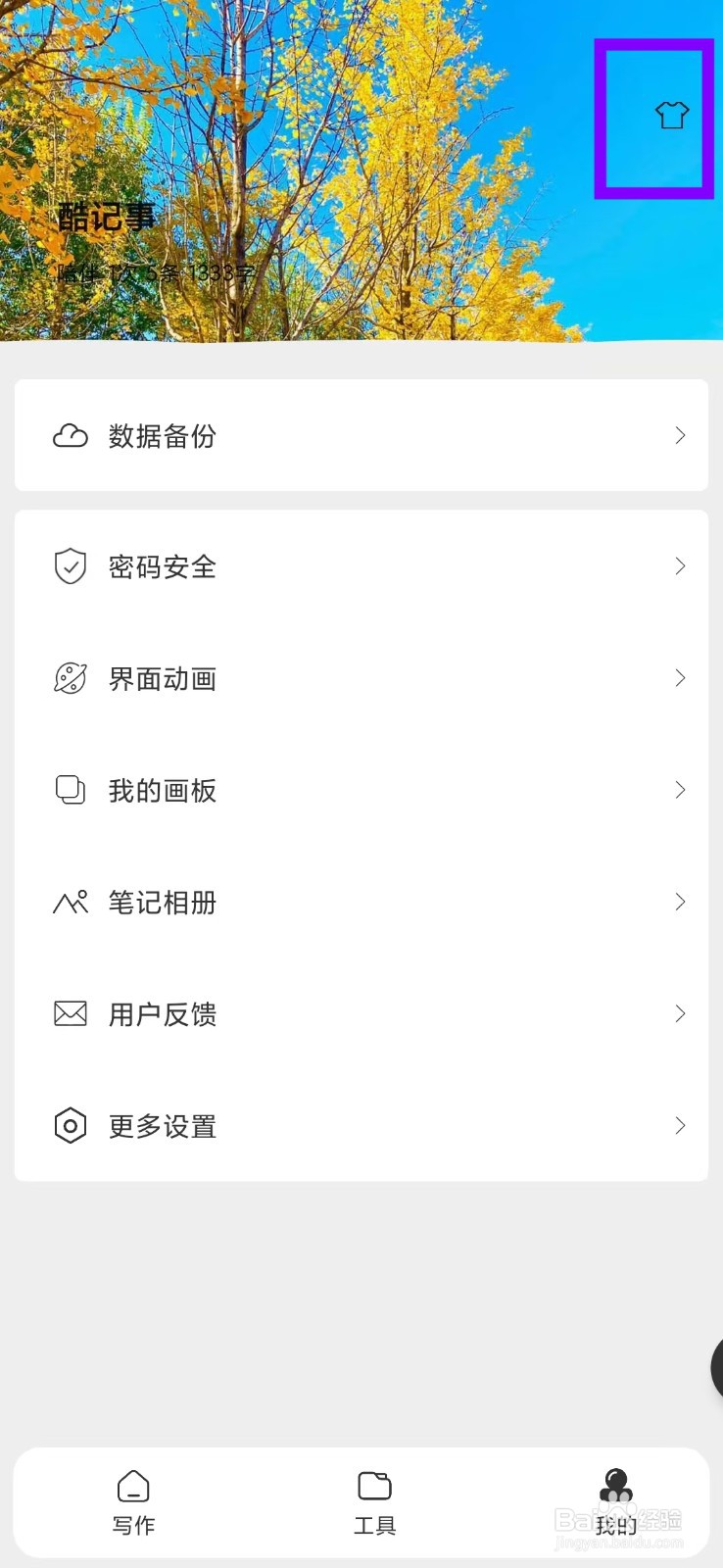This screenshot has width=723, height=1568.
Task: Select the envelope icon for 用户反馈
Action: (x=69, y=1014)
